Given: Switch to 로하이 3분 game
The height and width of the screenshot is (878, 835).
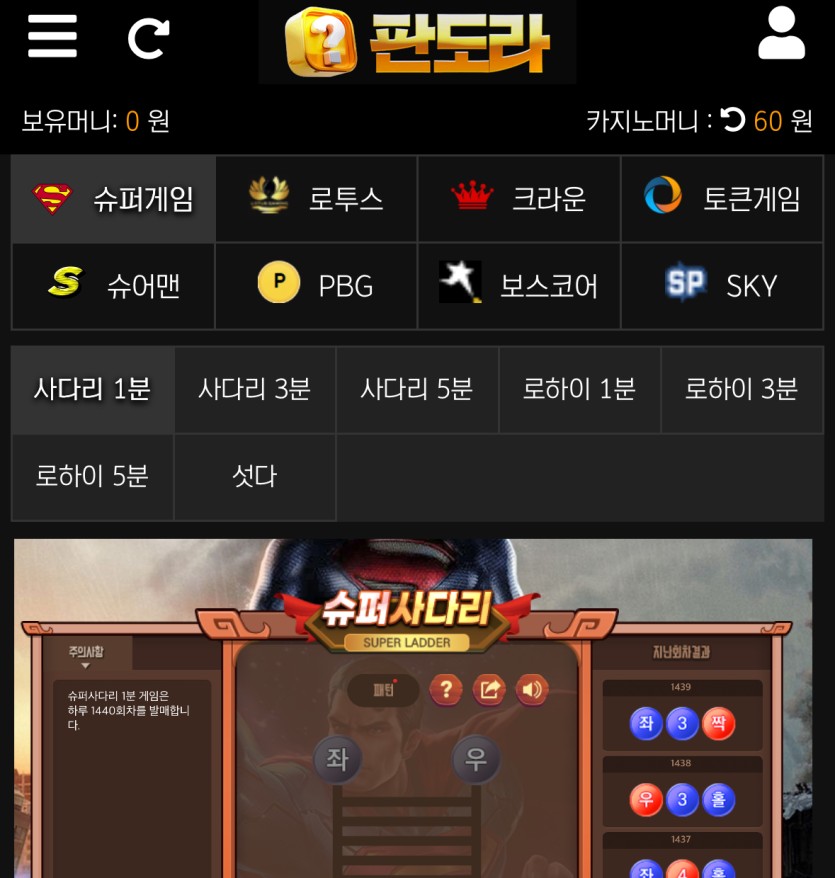Looking at the screenshot, I should click(741, 389).
